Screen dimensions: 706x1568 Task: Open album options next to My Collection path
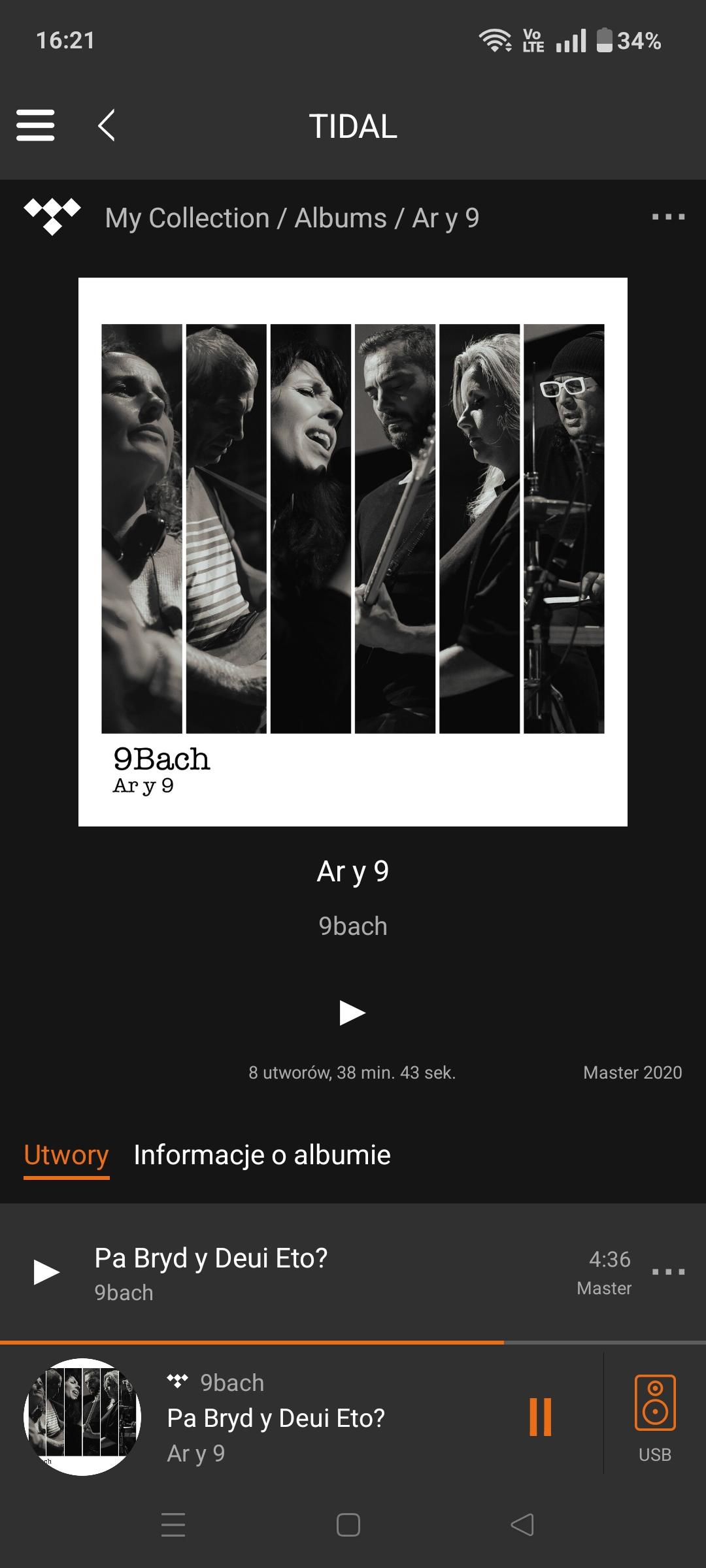point(668,218)
